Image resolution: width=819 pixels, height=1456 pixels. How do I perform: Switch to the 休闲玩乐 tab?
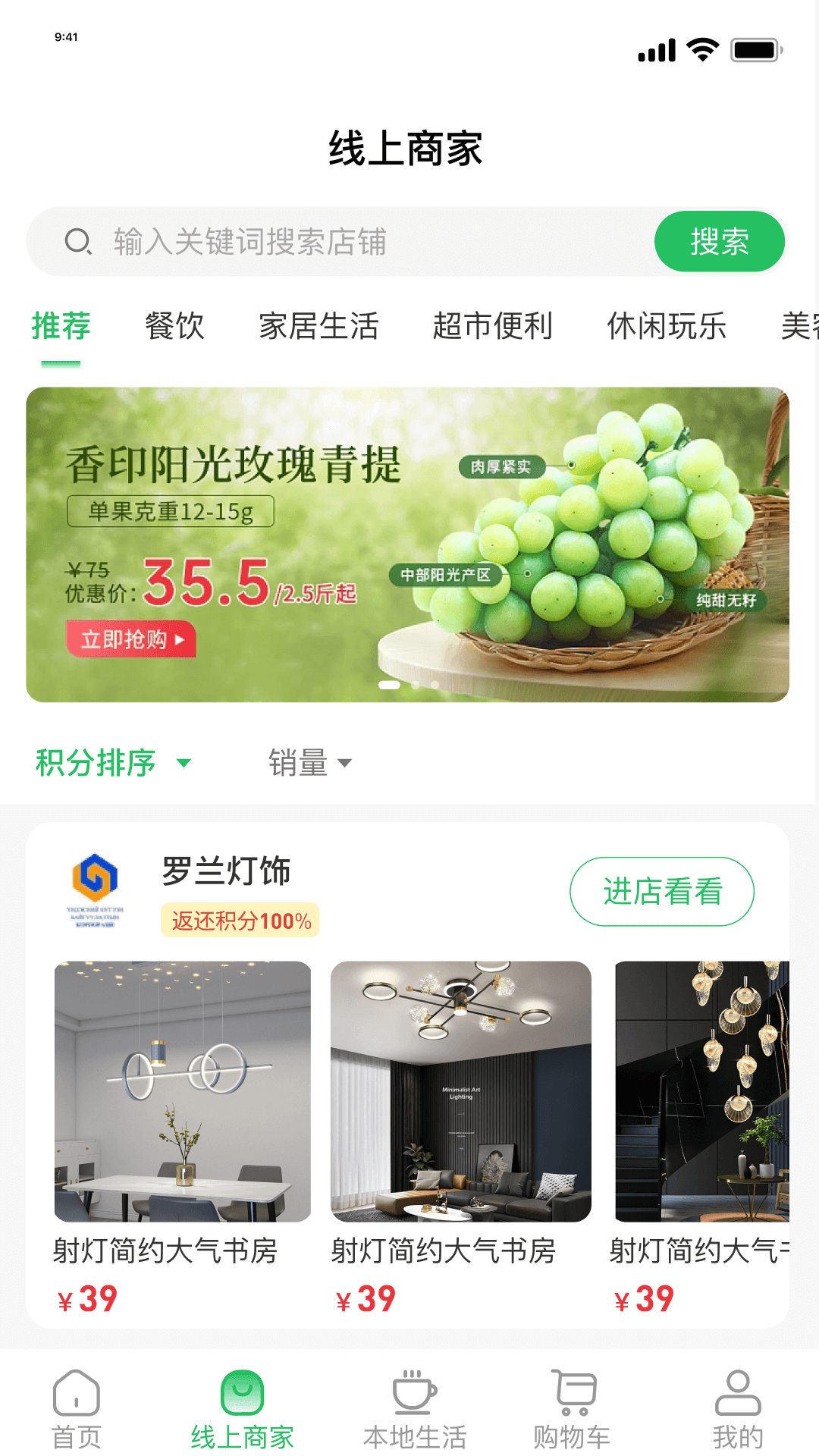(x=667, y=326)
